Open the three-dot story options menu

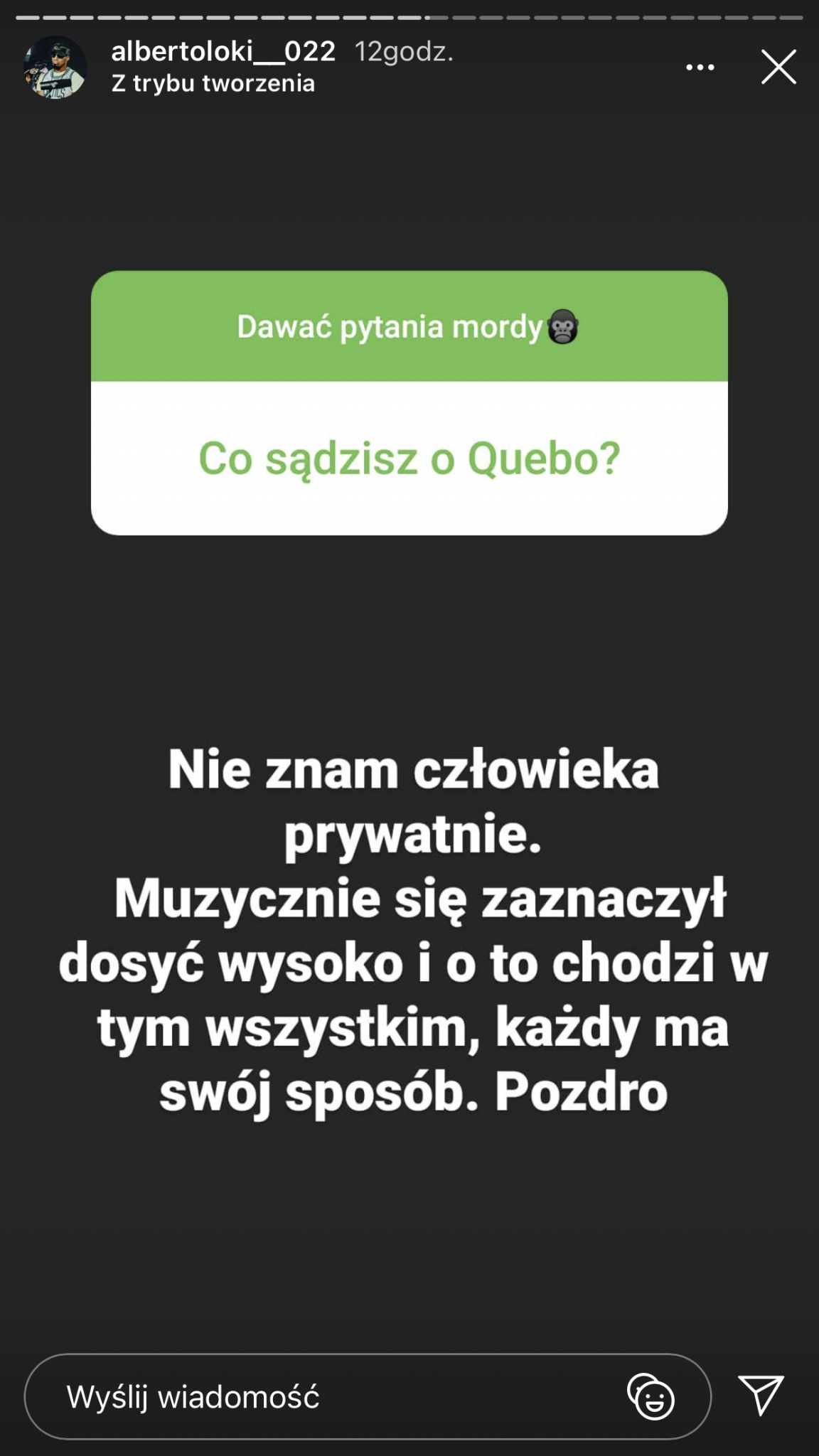pyautogui.click(x=700, y=68)
